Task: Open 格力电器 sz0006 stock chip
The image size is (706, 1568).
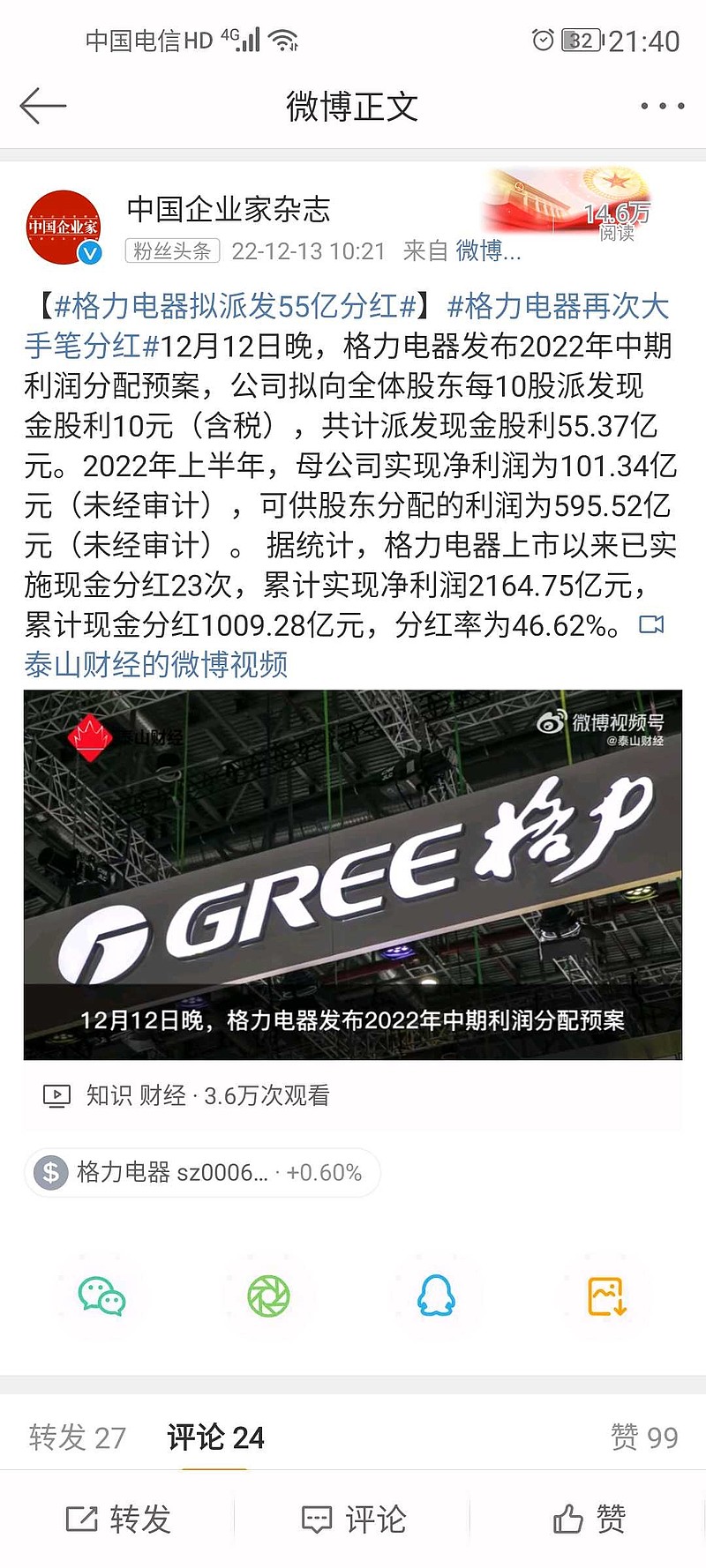Action: point(202,1172)
